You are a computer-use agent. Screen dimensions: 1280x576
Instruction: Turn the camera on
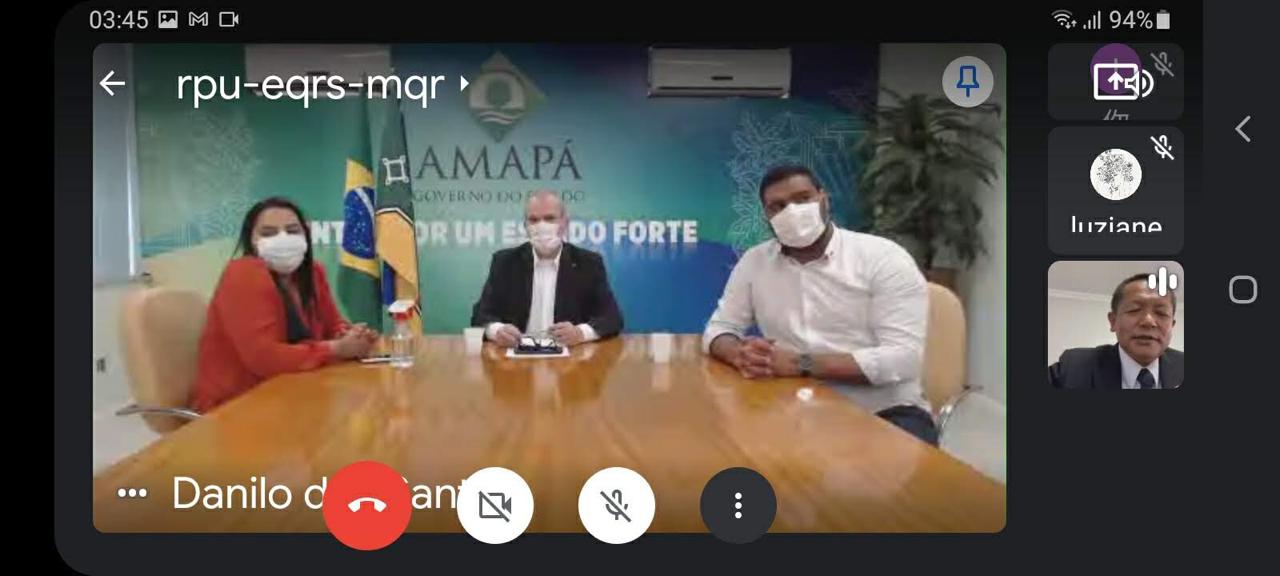495,506
